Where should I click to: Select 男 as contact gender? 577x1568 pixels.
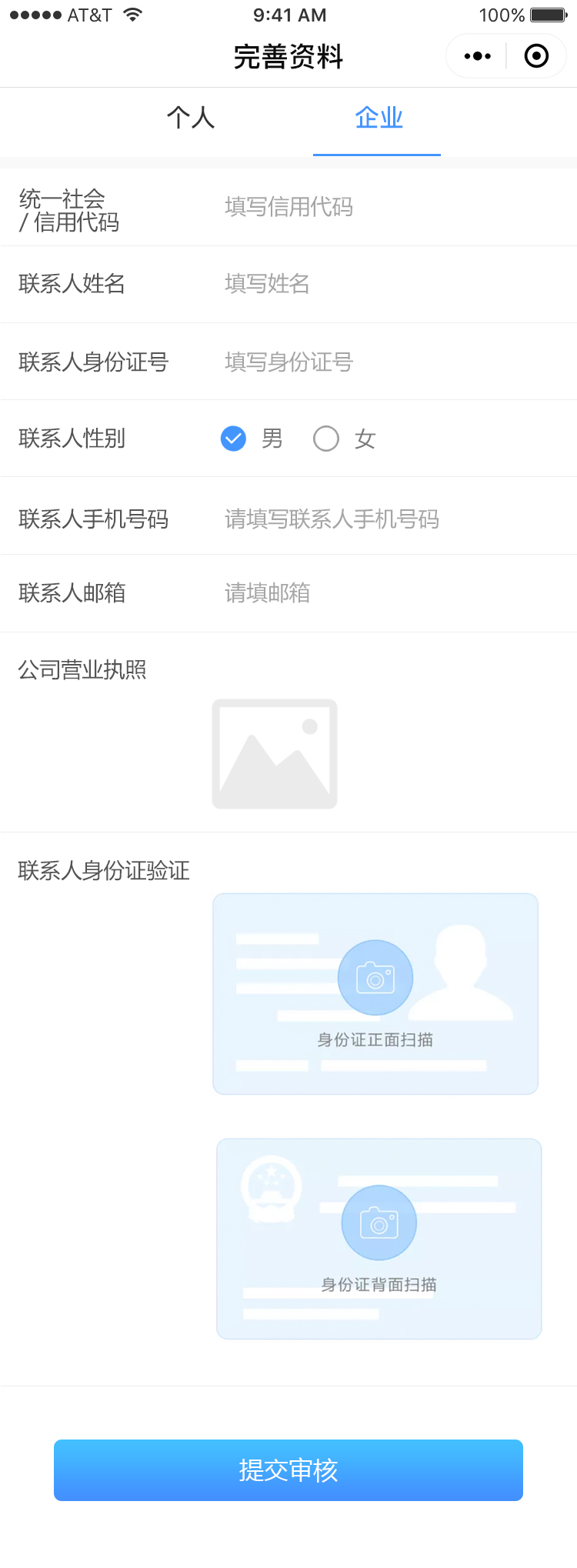[234, 439]
